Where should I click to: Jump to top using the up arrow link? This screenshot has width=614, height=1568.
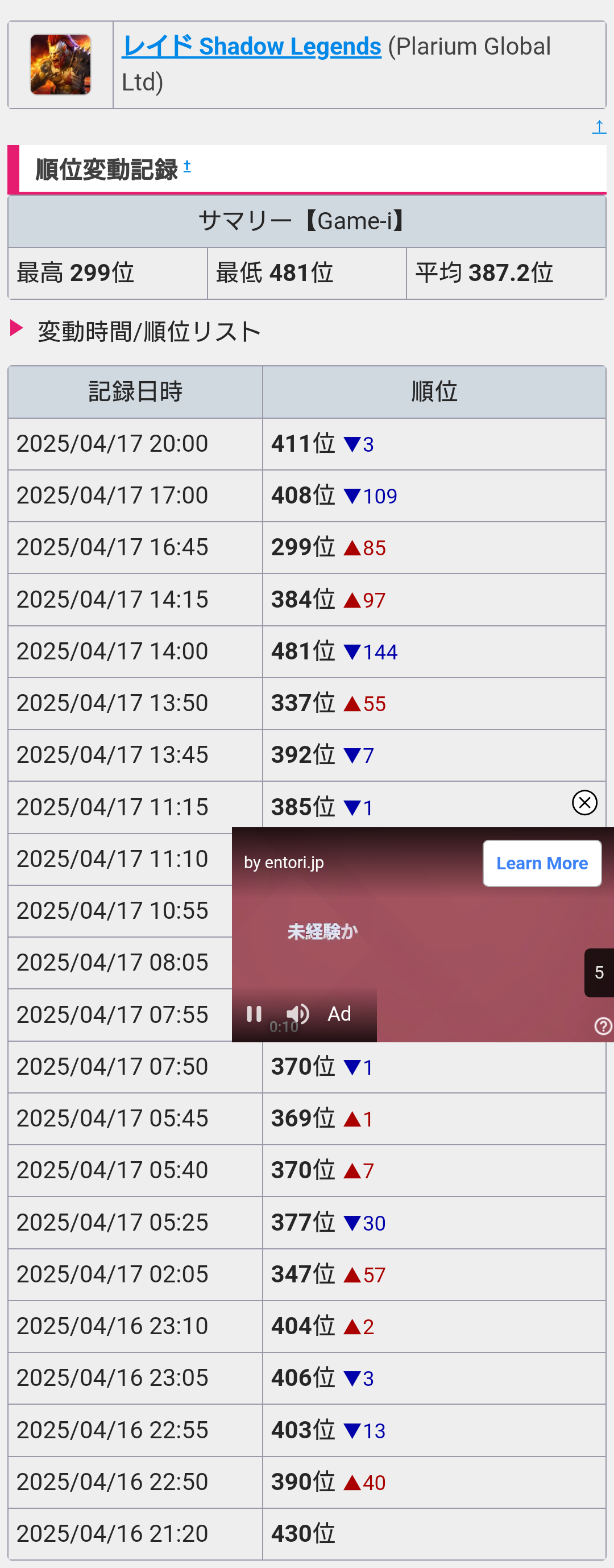click(599, 127)
